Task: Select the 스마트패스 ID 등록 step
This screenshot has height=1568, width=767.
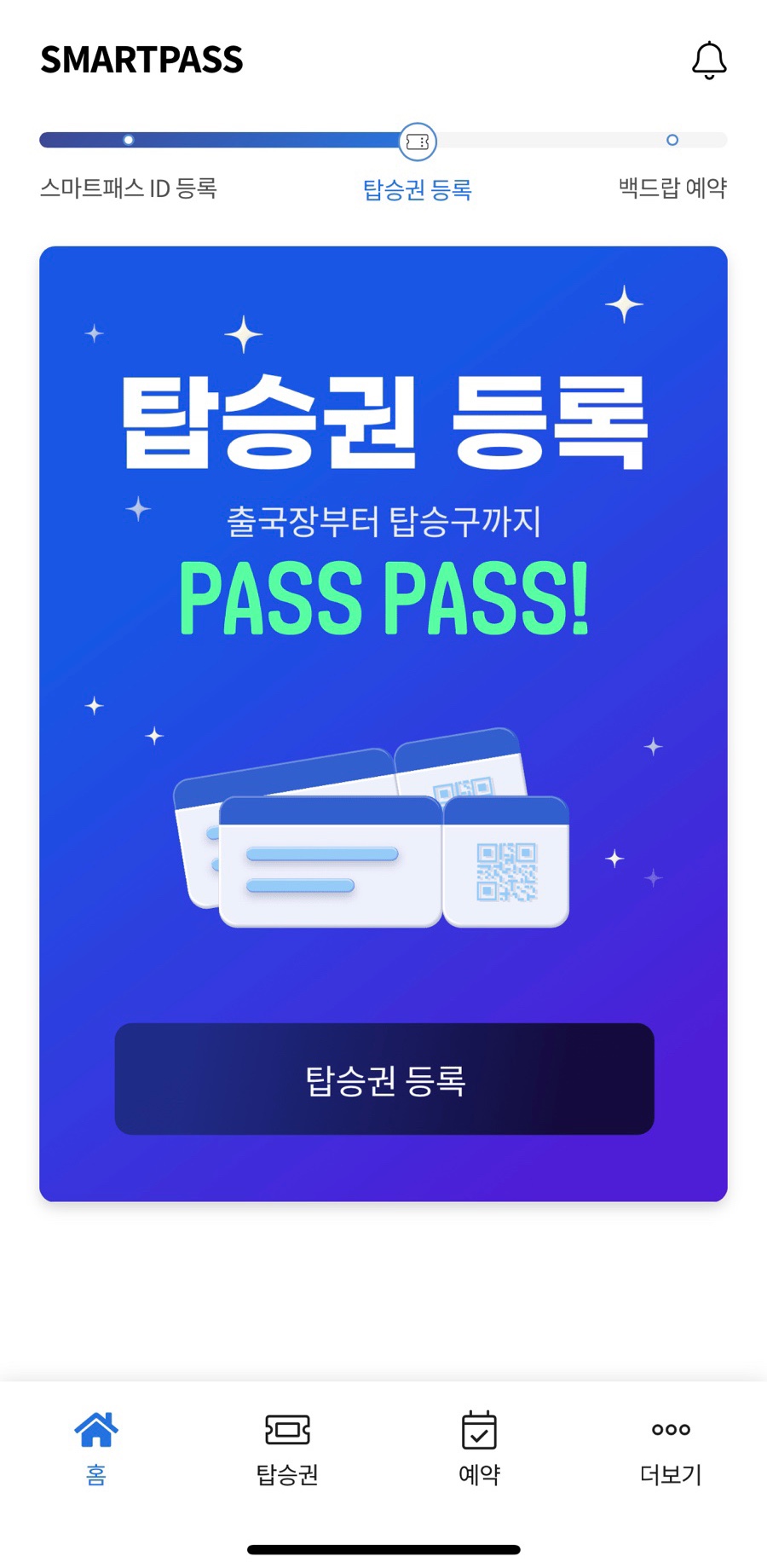Action: (128, 188)
